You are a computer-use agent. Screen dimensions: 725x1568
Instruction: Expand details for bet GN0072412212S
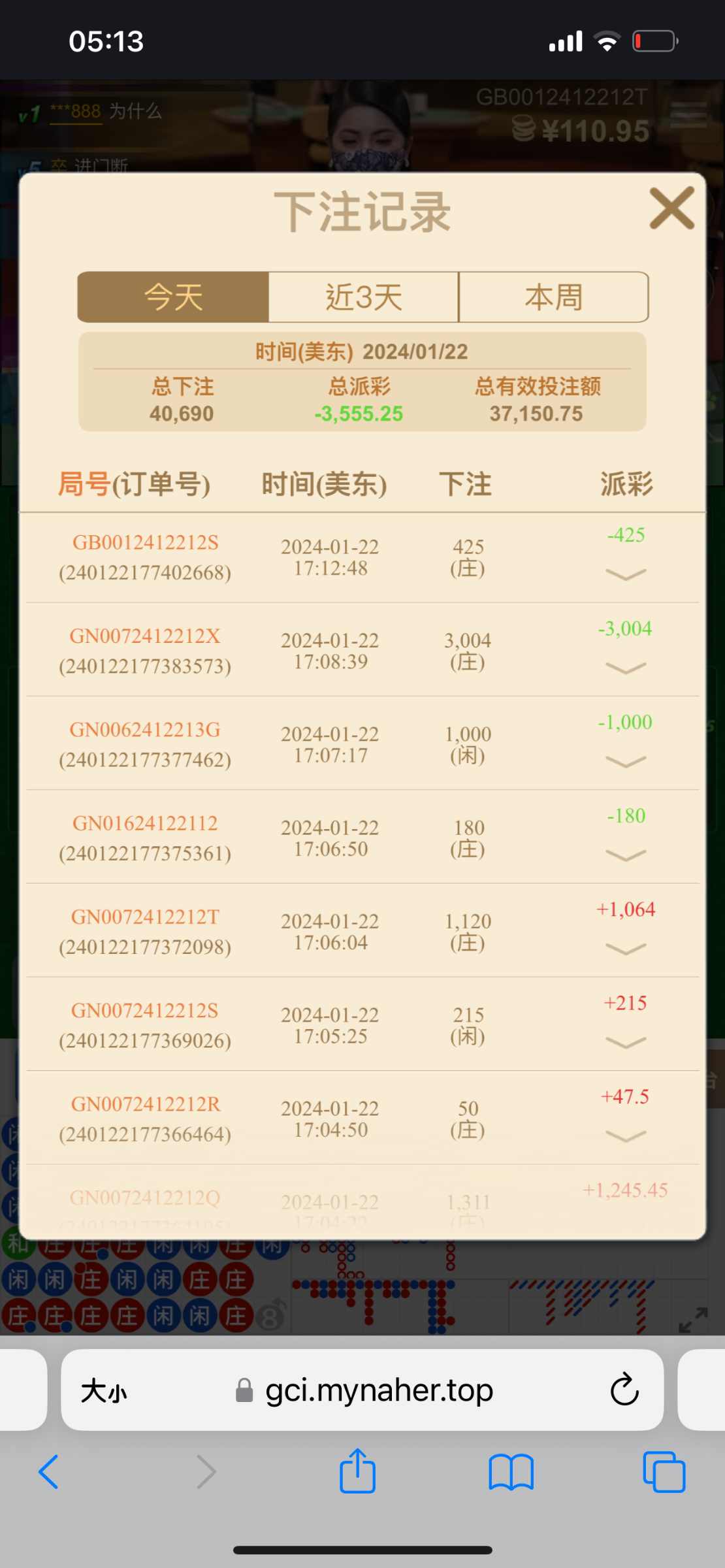click(626, 1042)
